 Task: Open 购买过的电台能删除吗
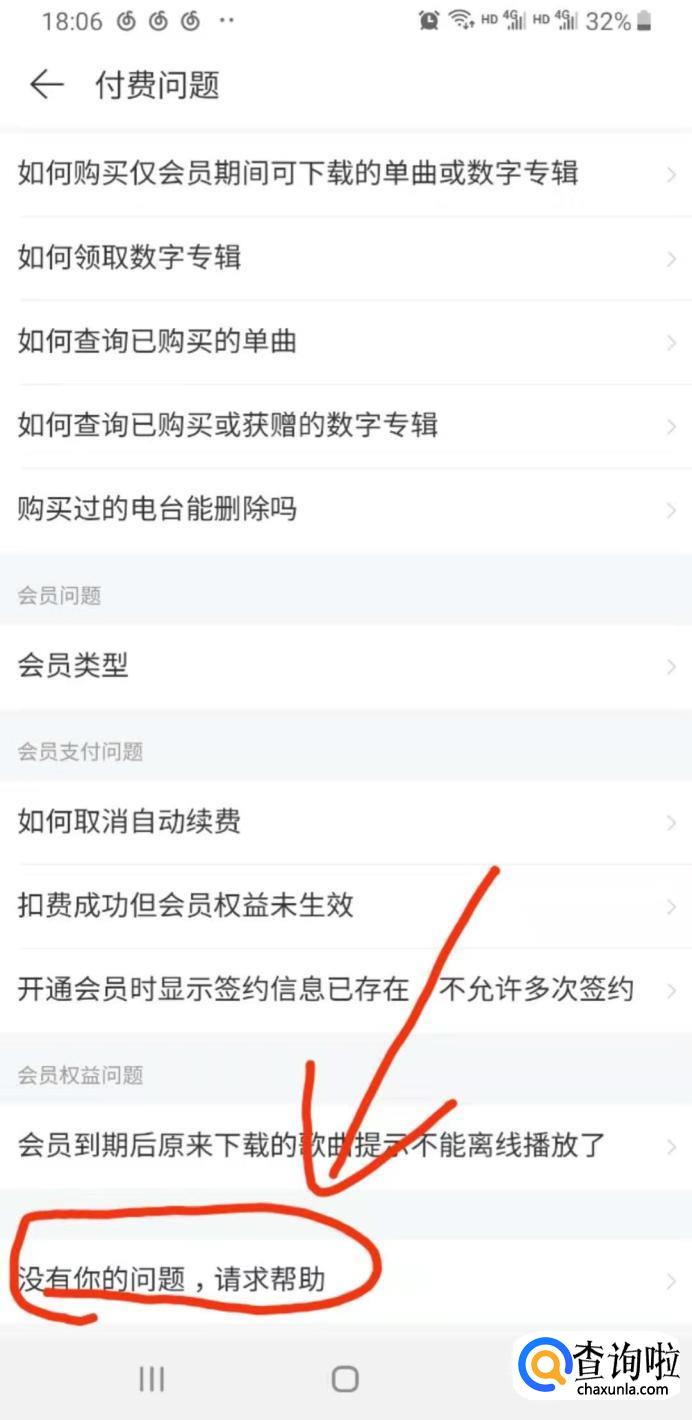pyautogui.click(x=346, y=510)
